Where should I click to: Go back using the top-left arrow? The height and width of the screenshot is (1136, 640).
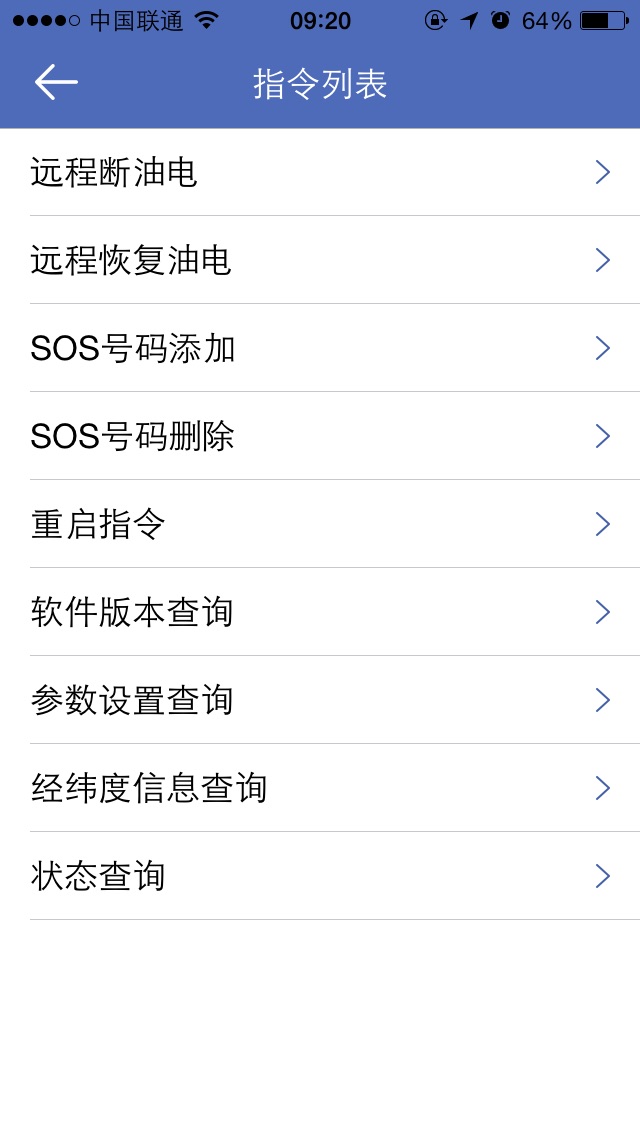(x=56, y=82)
